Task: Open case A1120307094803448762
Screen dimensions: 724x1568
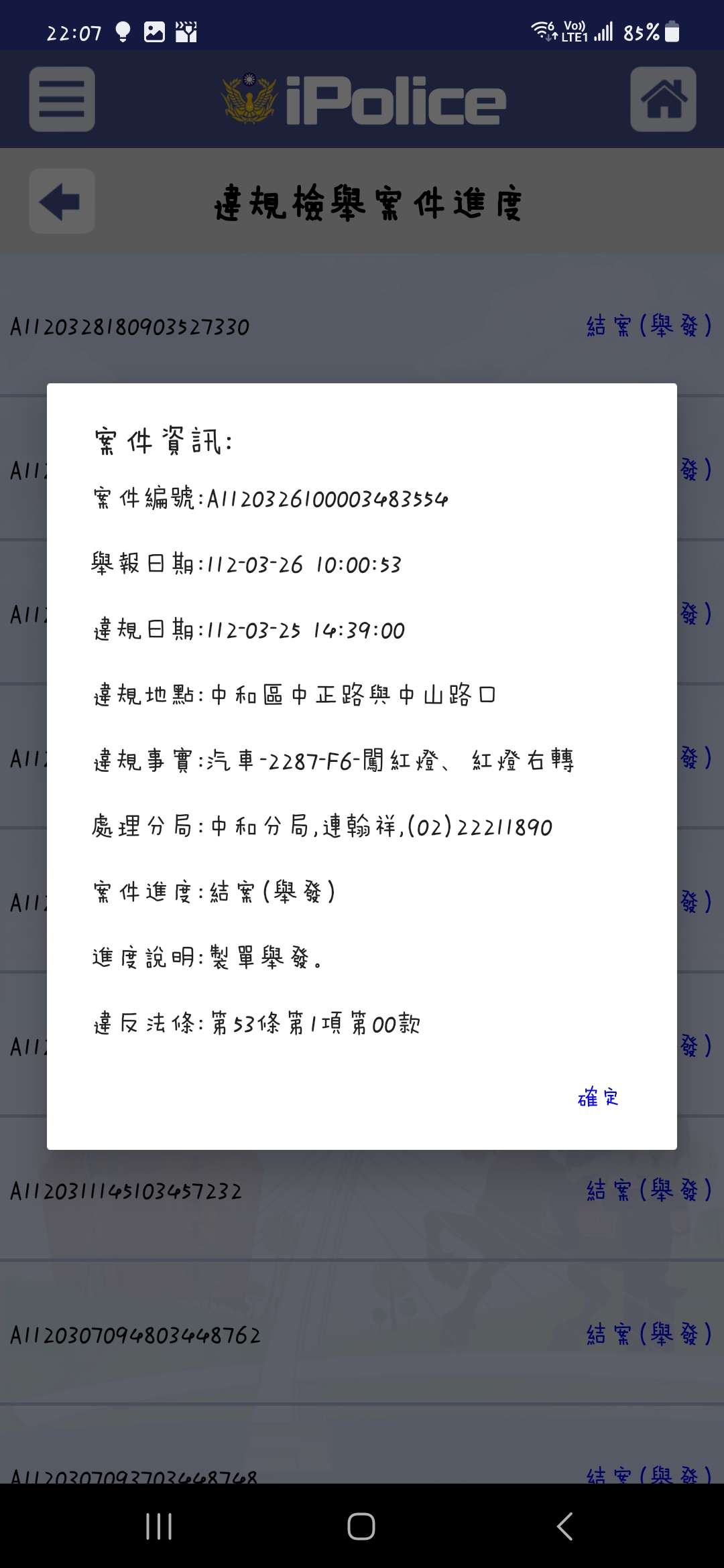Action: (362, 1335)
